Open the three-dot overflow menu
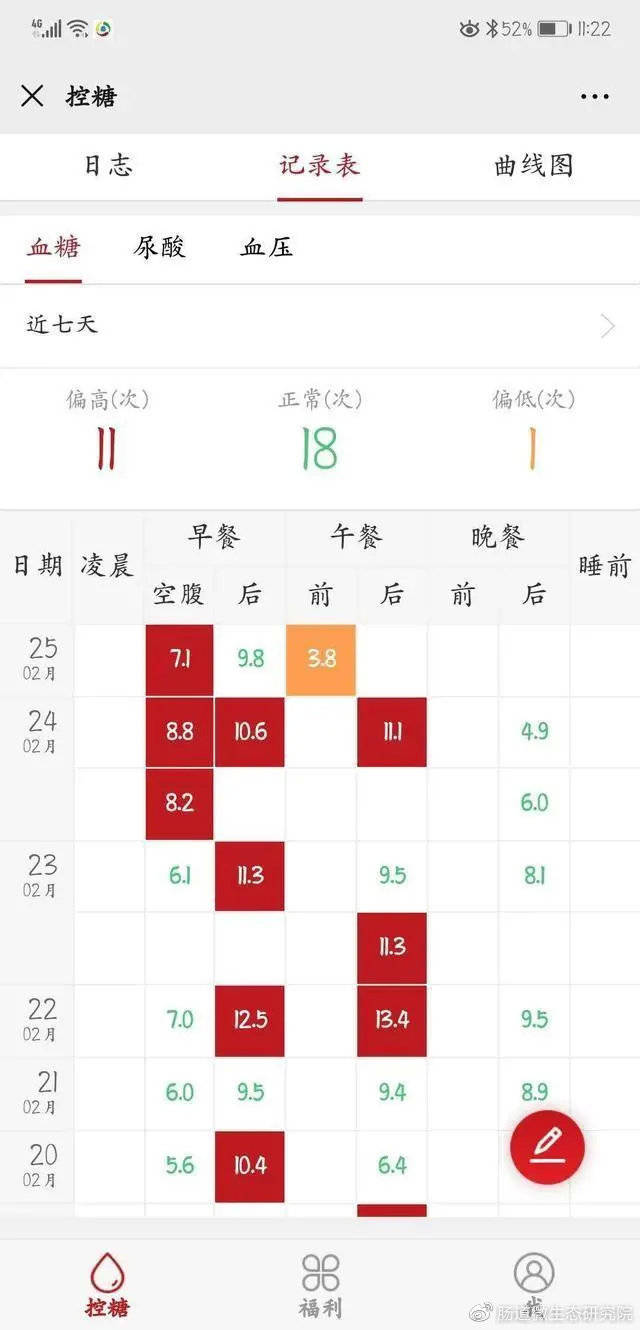 point(594,97)
